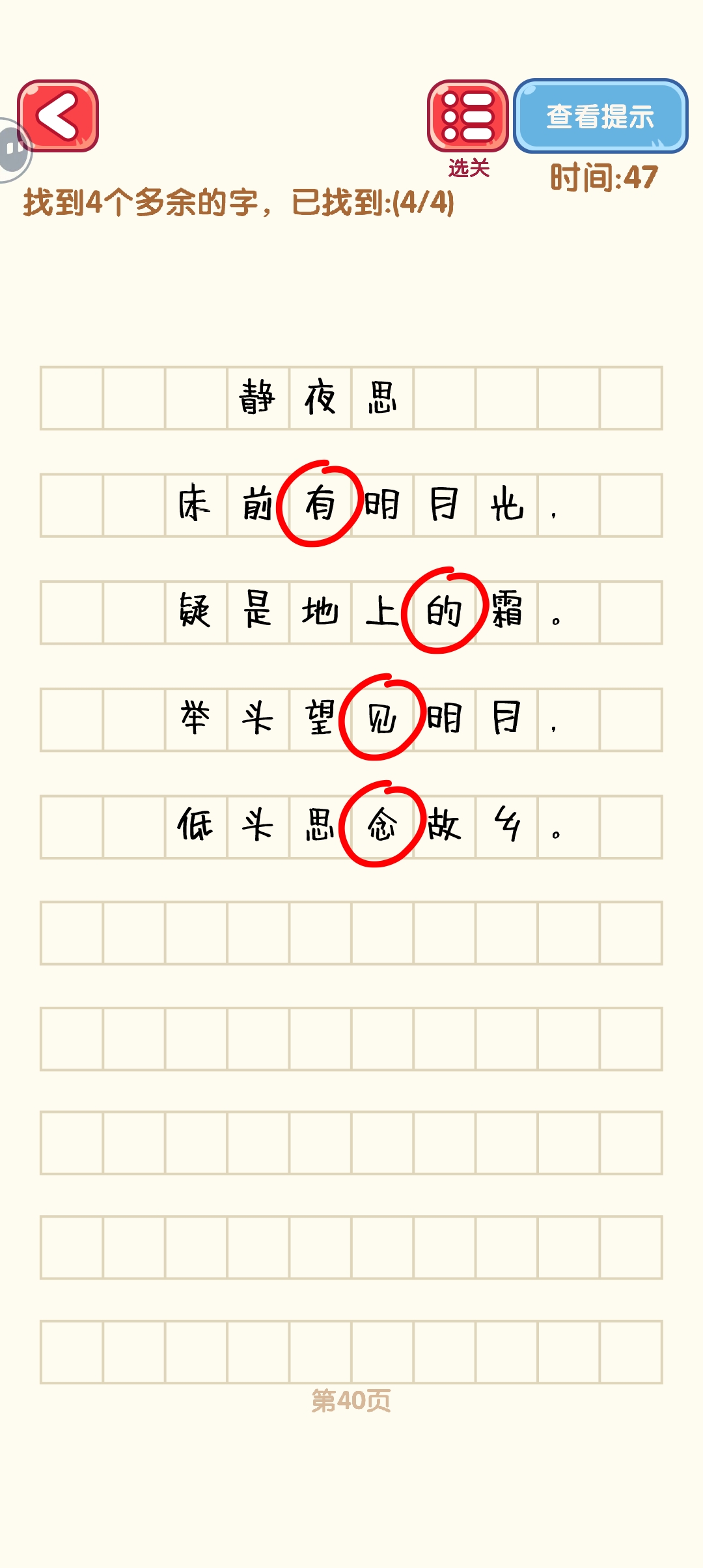Tap the character 乡 in the last line
Image resolution: width=703 pixels, height=1568 pixels.
click(x=507, y=824)
